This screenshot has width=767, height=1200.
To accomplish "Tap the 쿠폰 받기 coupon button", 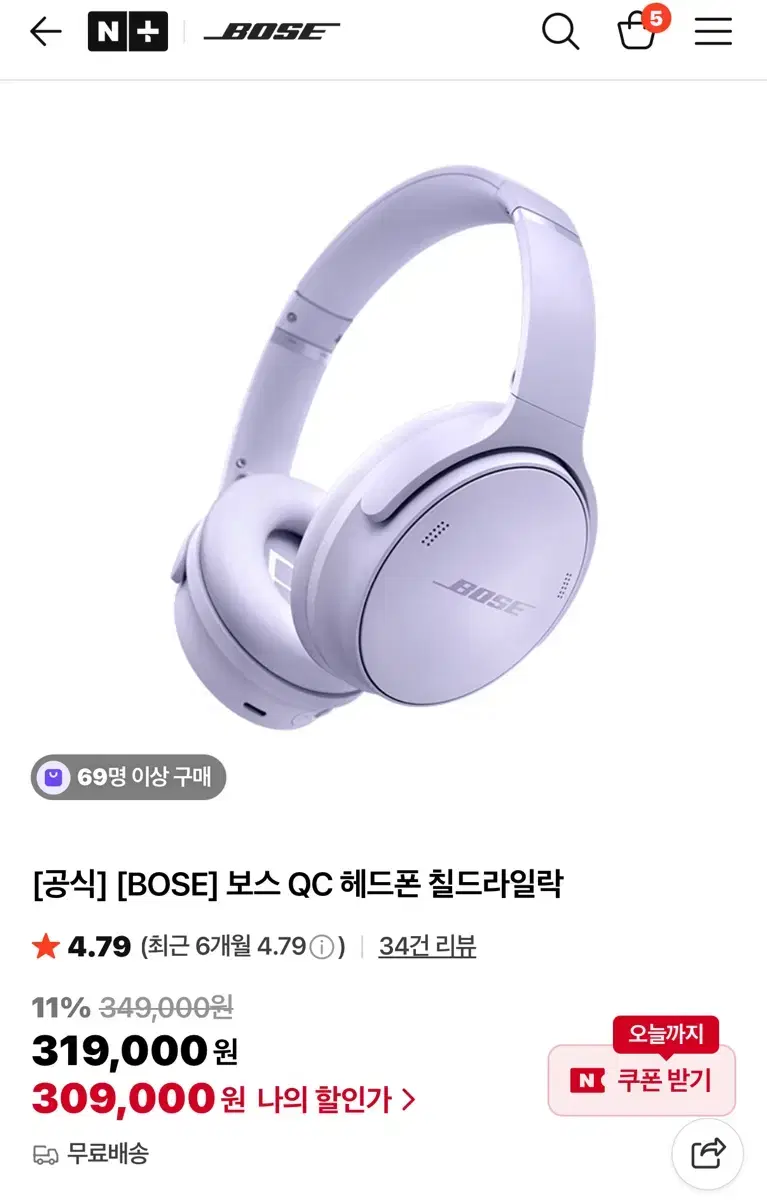I will point(641,1081).
